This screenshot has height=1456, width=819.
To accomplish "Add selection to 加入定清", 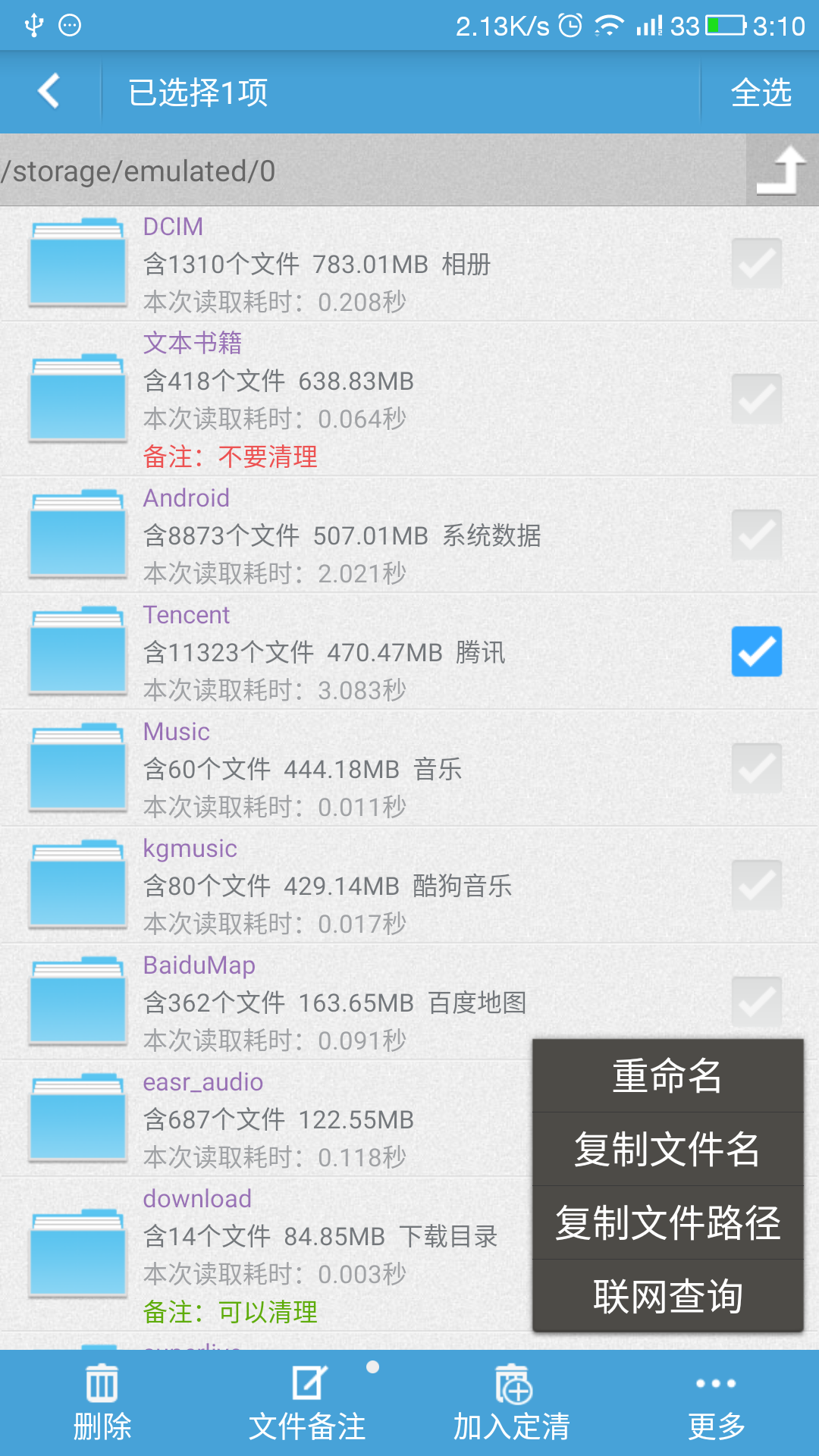I will (512, 1403).
